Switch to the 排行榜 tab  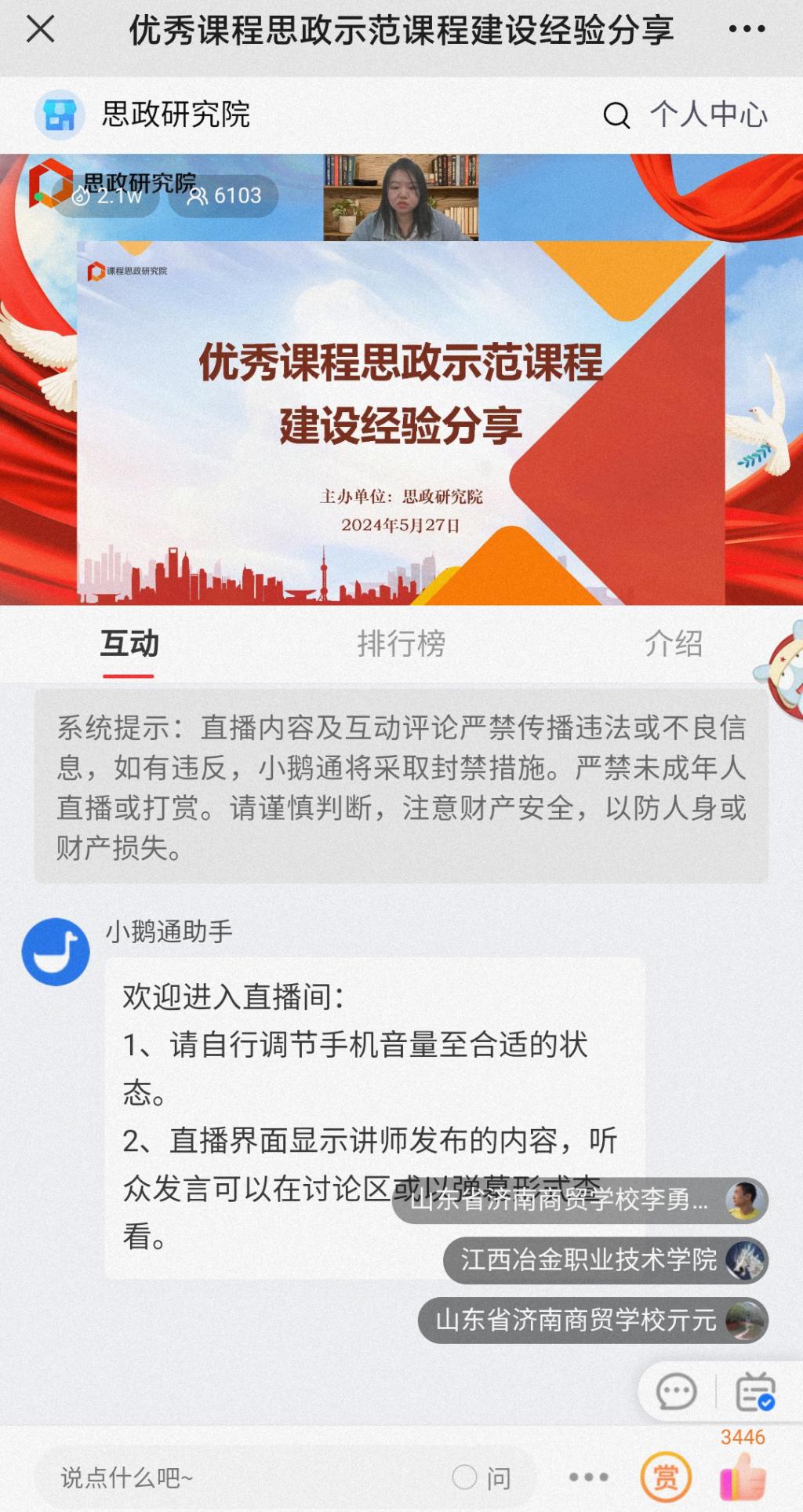(401, 644)
